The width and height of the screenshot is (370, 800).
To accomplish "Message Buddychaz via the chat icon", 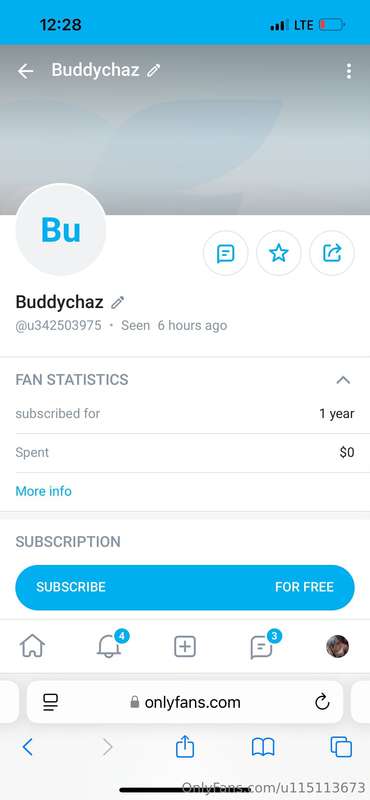I will pos(226,253).
